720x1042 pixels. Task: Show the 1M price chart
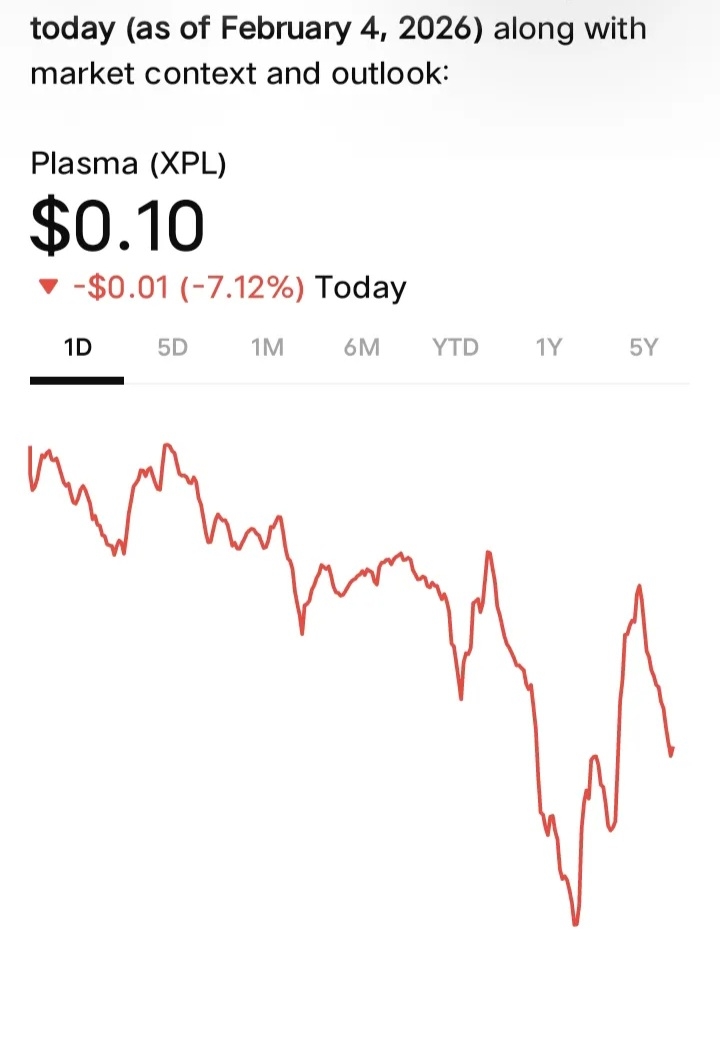(x=267, y=348)
